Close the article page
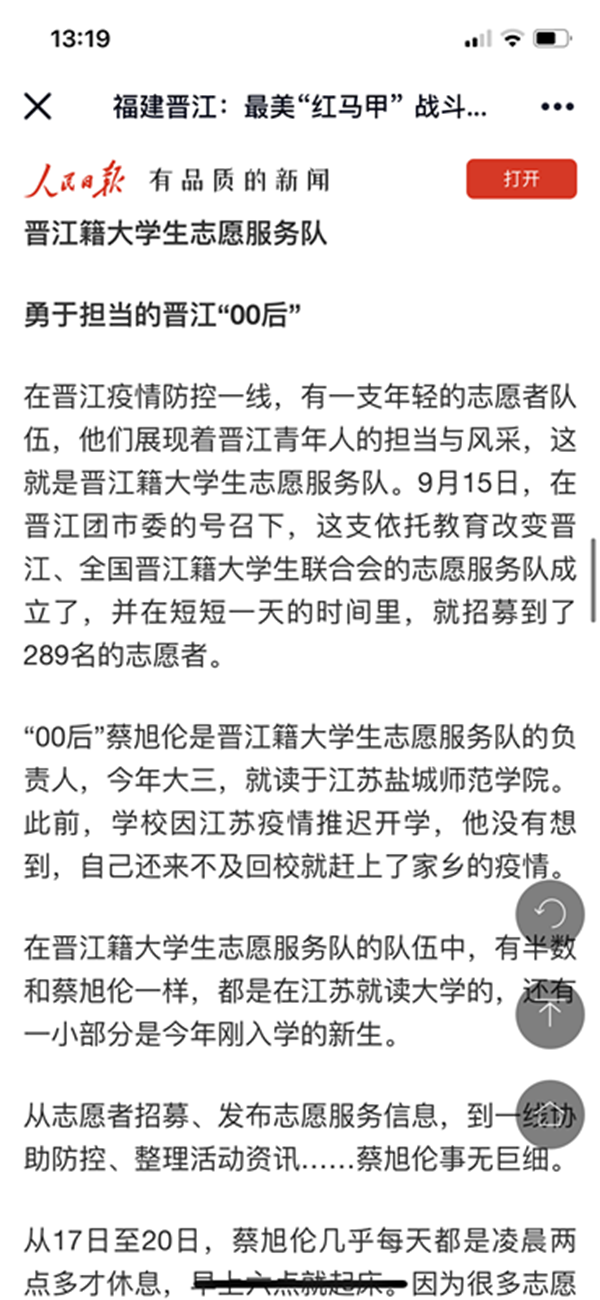The image size is (600, 1300). (x=38, y=107)
